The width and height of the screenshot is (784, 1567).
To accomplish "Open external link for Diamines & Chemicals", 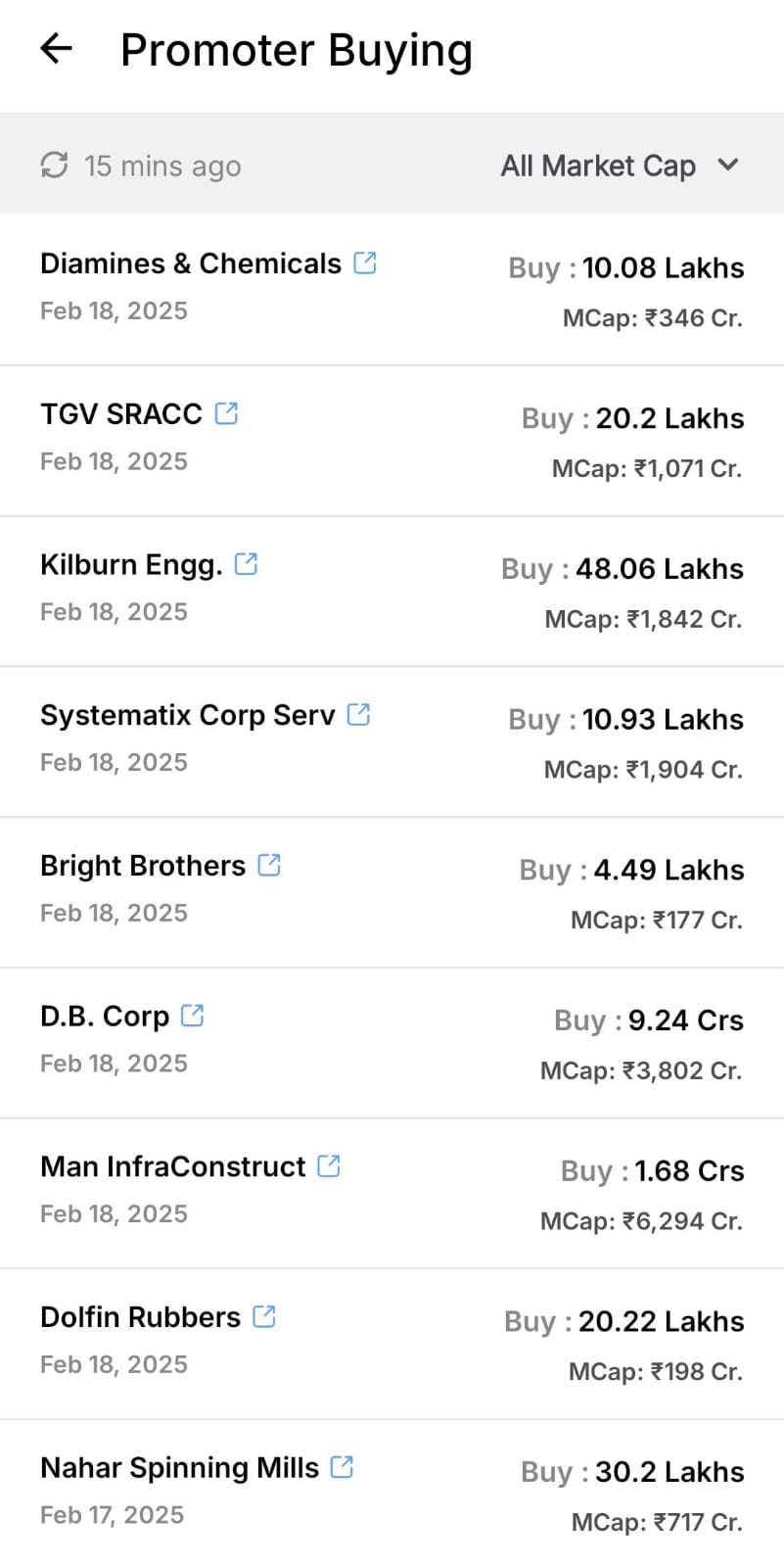I will tap(365, 262).
